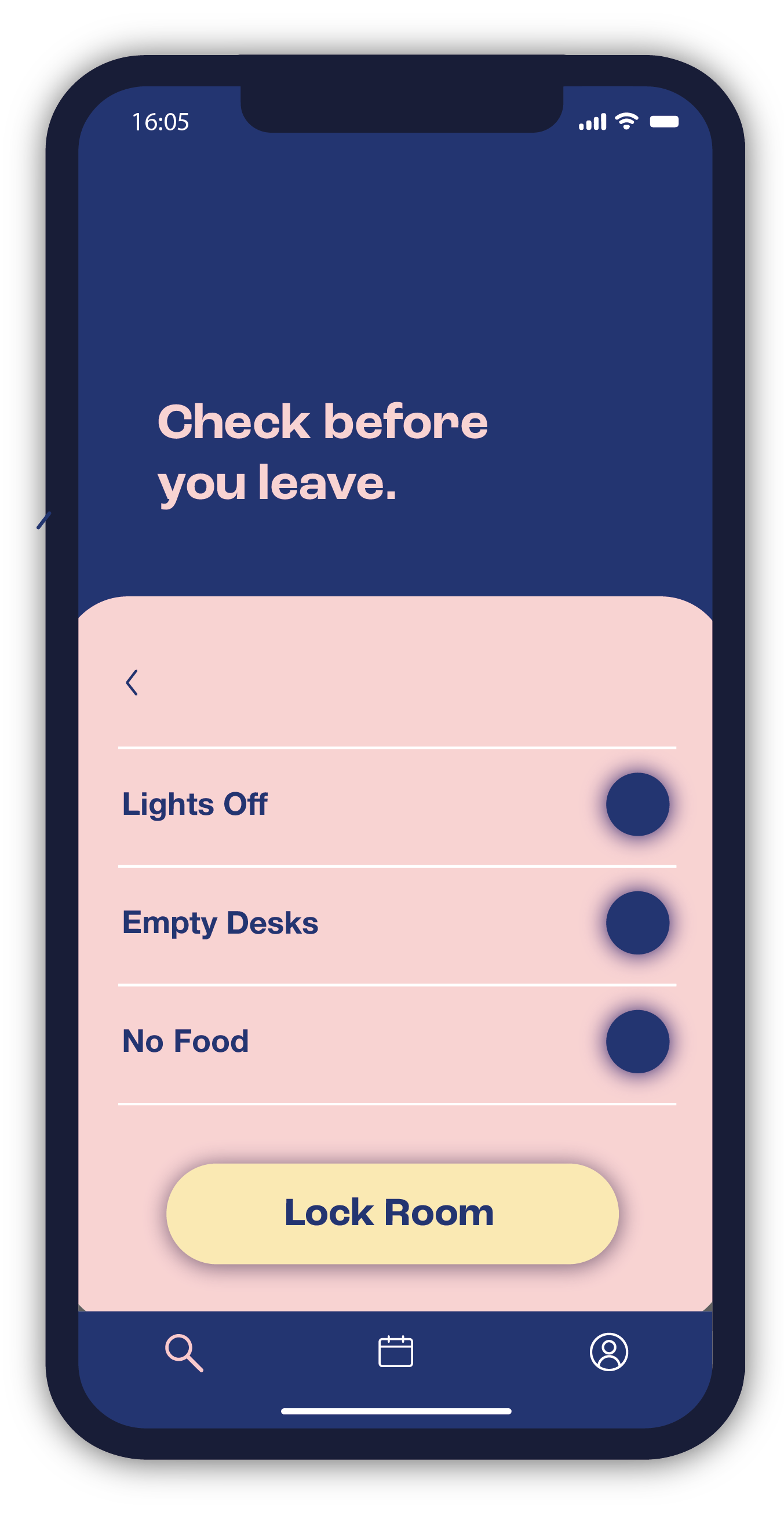The height and width of the screenshot is (1523, 784).
Task: Tap the Lock Room button
Action: (392, 1213)
